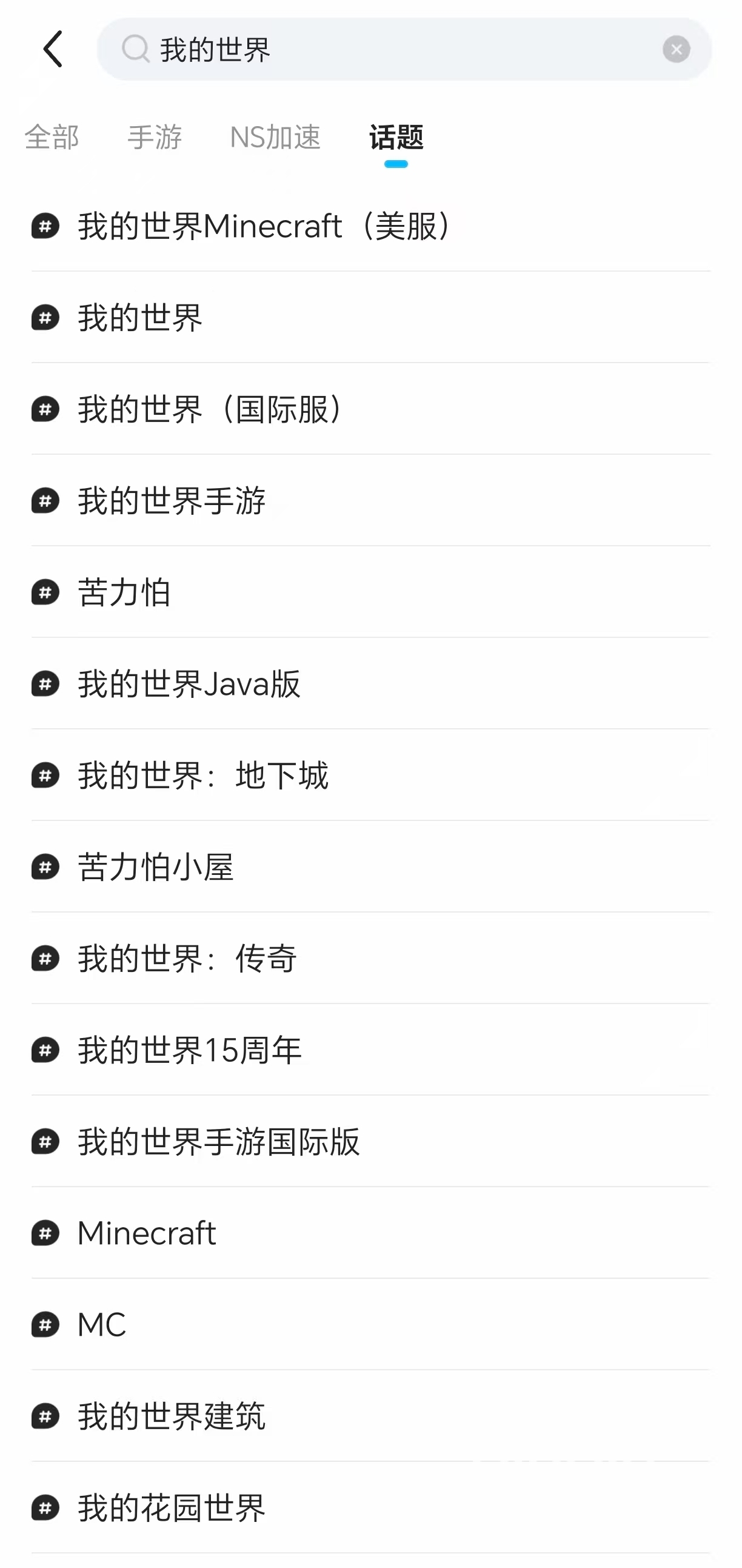Open the Minecraft topic
The width and height of the screenshot is (742, 1568).
pos(147,1233)
